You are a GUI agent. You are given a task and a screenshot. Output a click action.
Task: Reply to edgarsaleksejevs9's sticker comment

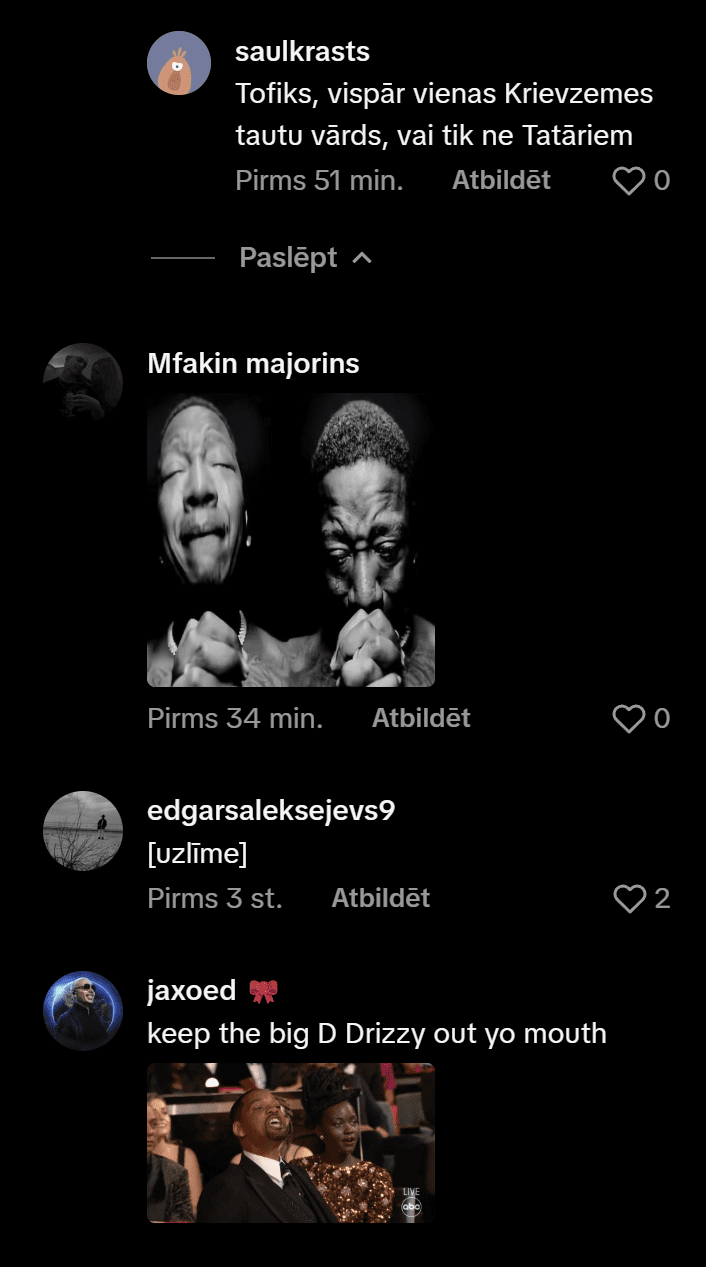(x=380, y=898)
